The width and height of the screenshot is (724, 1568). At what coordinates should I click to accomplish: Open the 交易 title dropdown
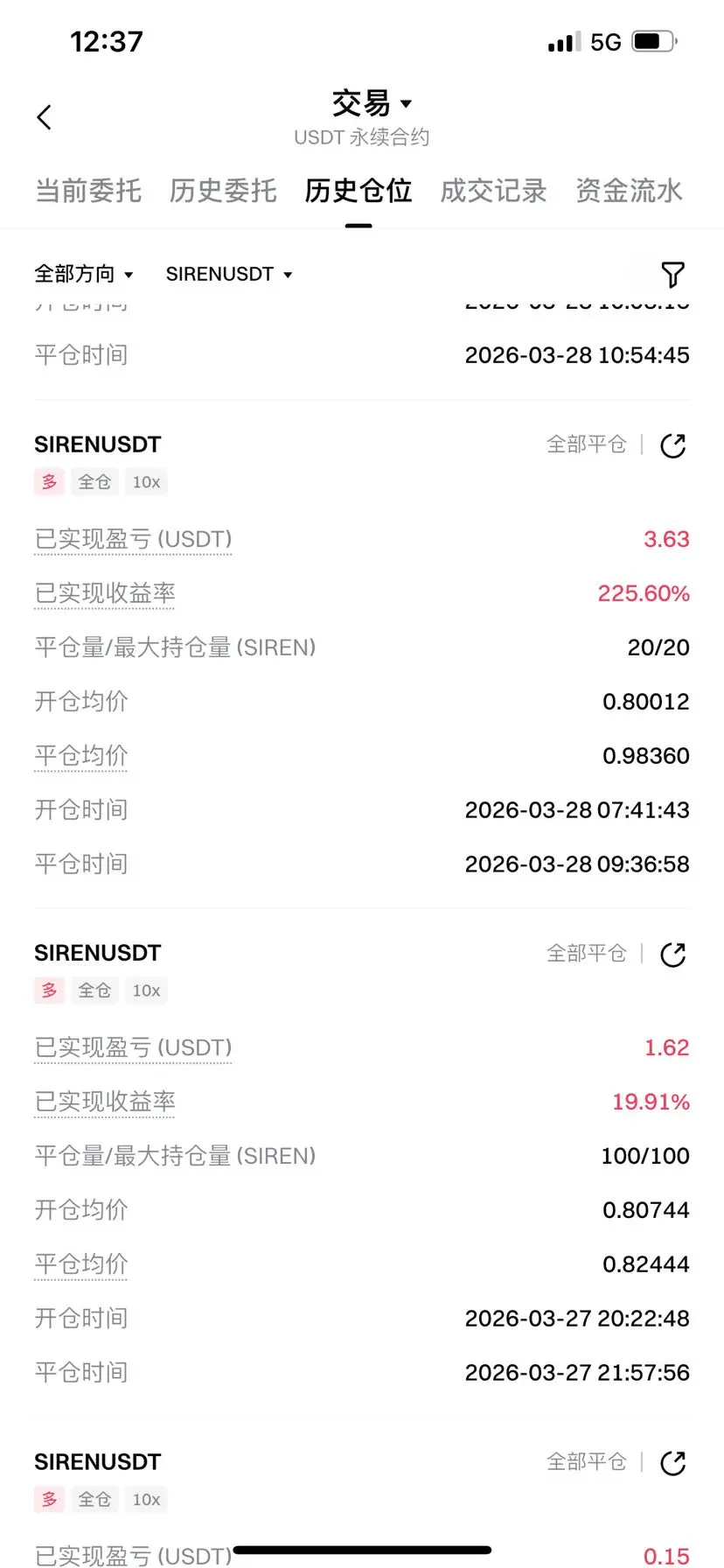coord(372,103)
